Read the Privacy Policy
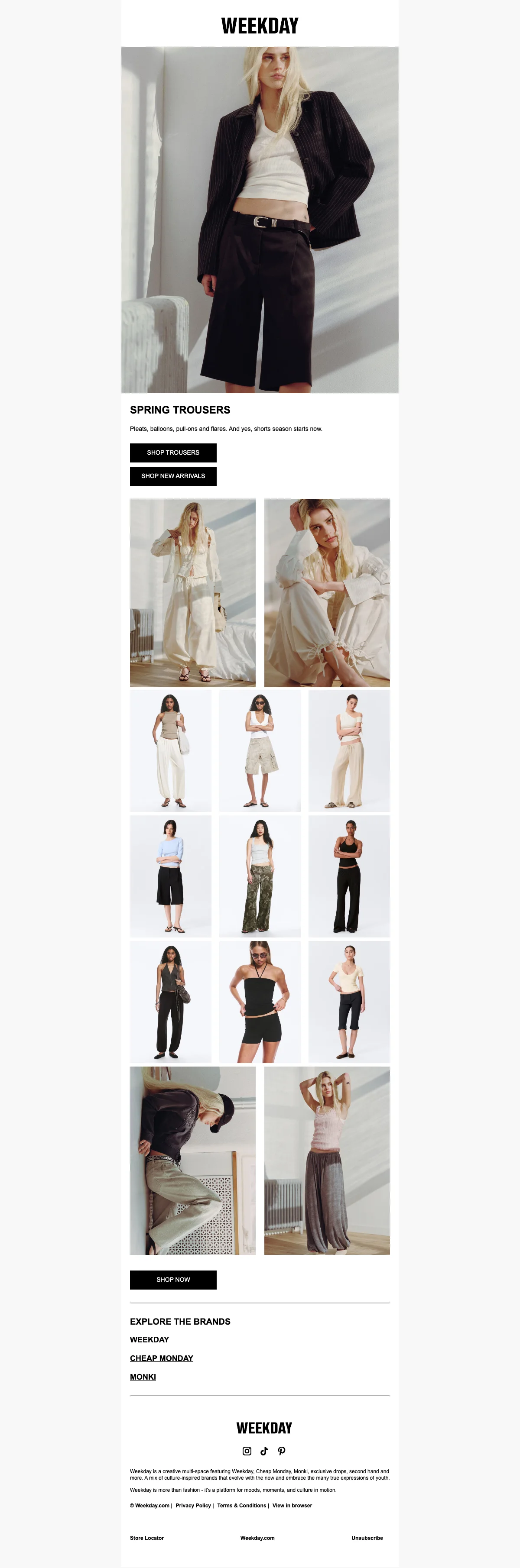The height and width of the screenshot is (1568, 520). pos(193,1505)
